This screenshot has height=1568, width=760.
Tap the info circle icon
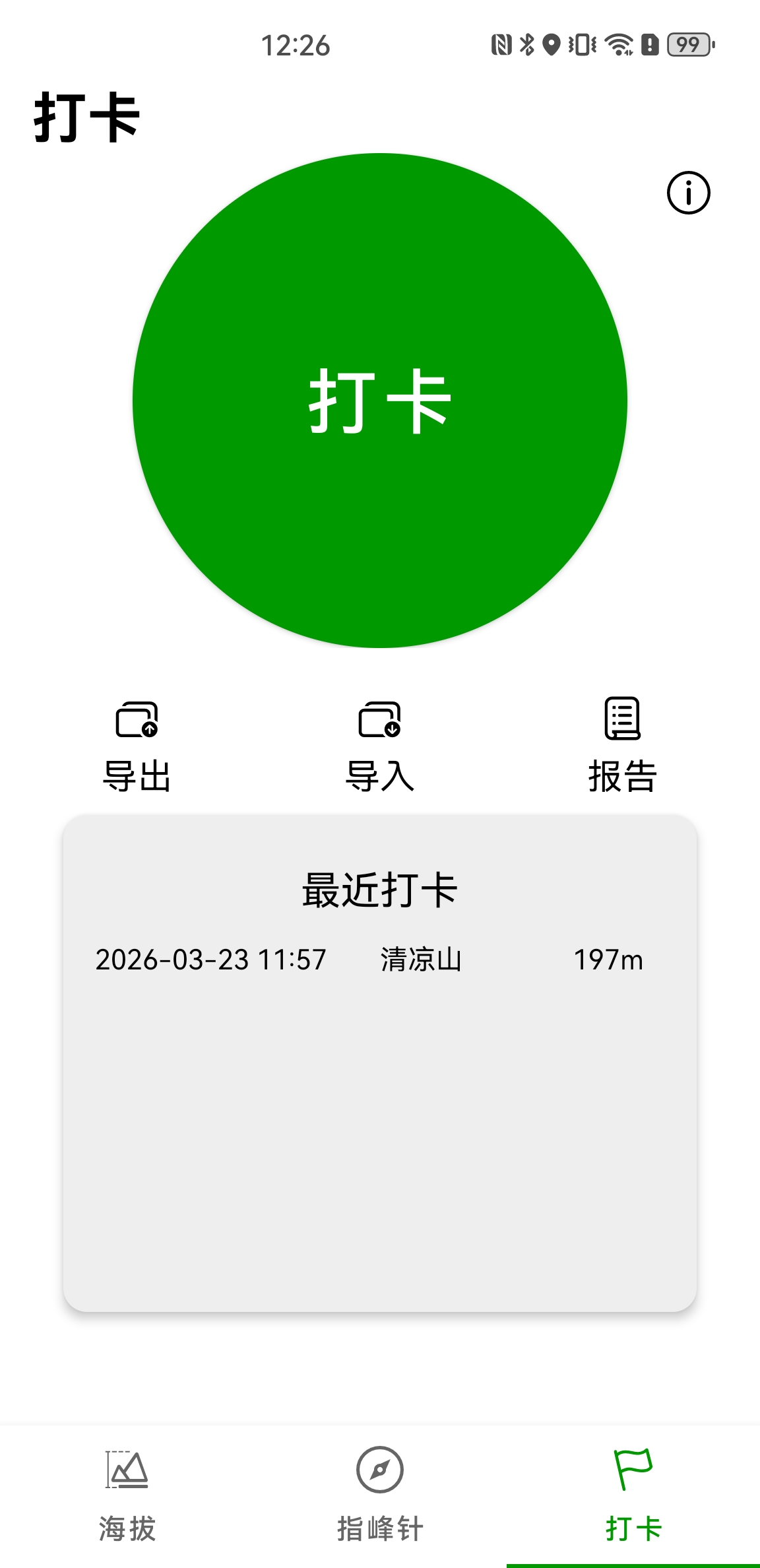tap(690, 193)
